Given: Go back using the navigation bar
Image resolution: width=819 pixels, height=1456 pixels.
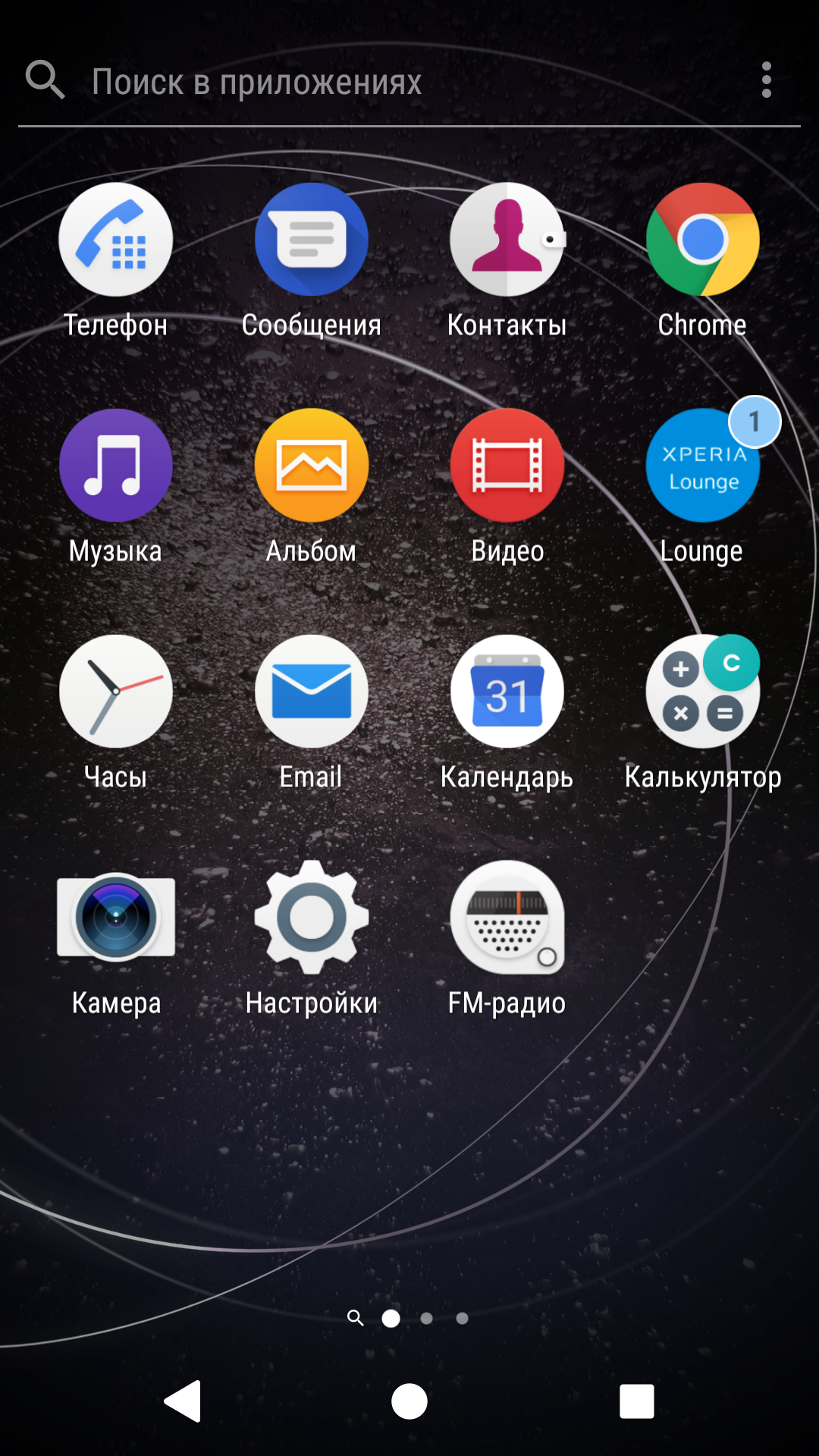Looking at the screenshot, I should 183,1401.
